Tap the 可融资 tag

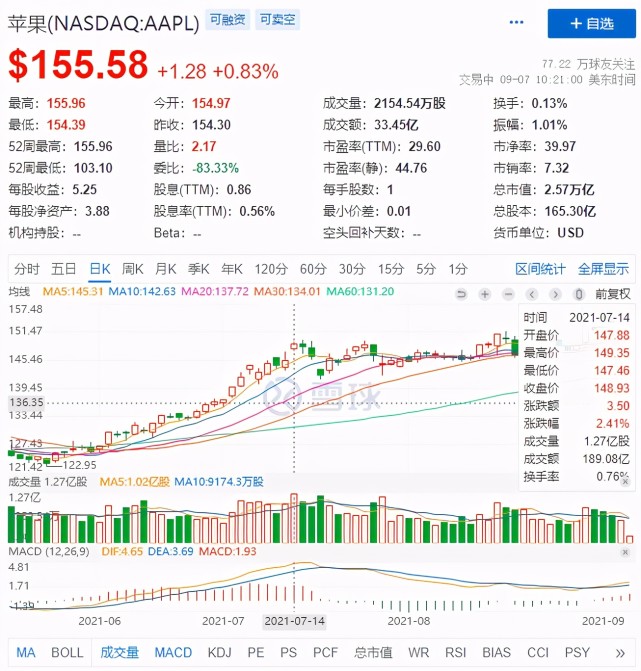pyautogui.click(x=226, y=20)
